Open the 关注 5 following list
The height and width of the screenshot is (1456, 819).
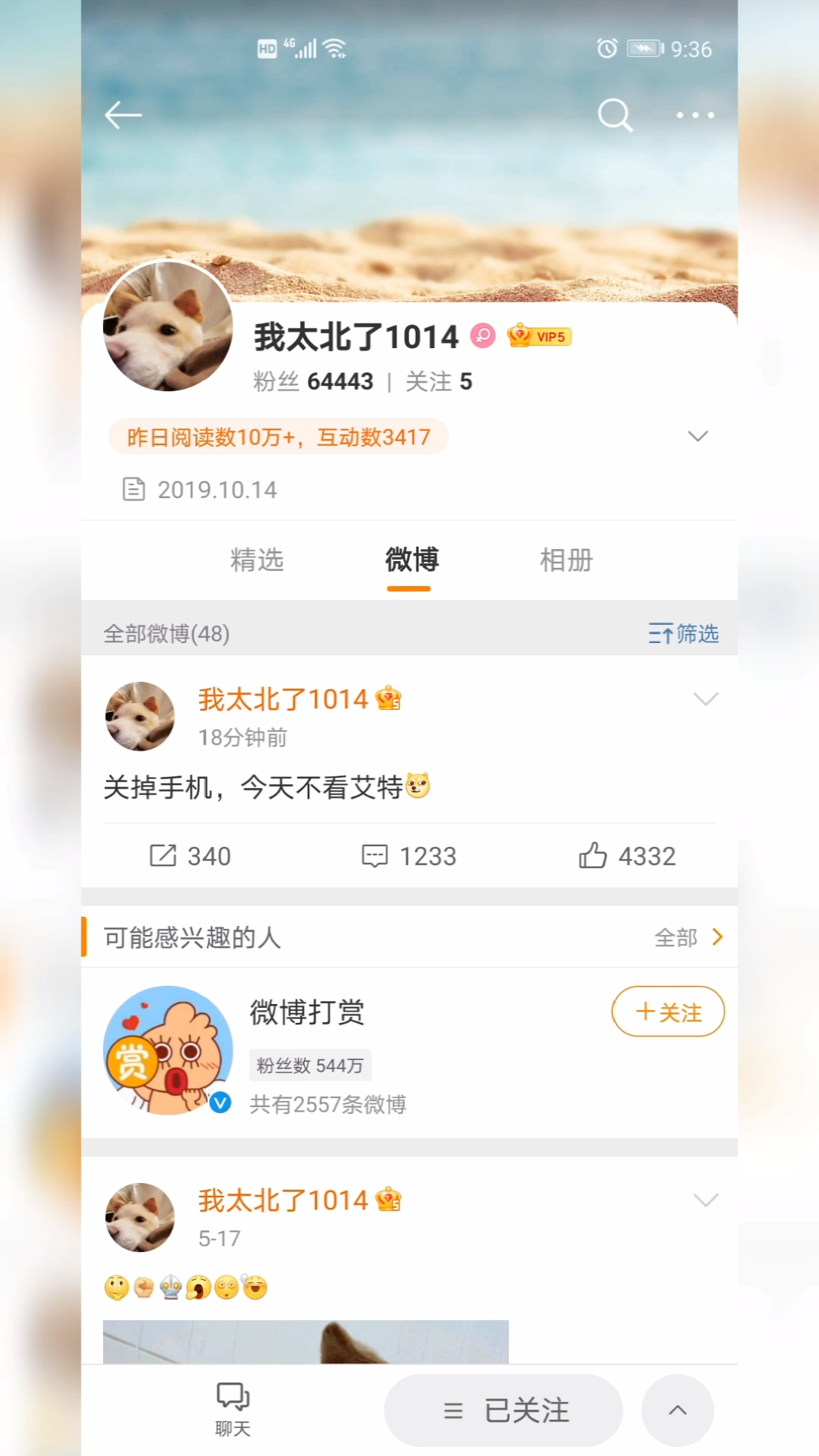pos(438,381)
